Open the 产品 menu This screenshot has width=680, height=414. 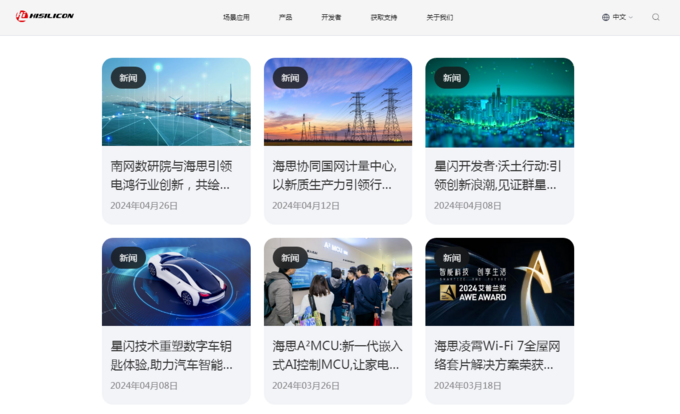pos(285,17)
